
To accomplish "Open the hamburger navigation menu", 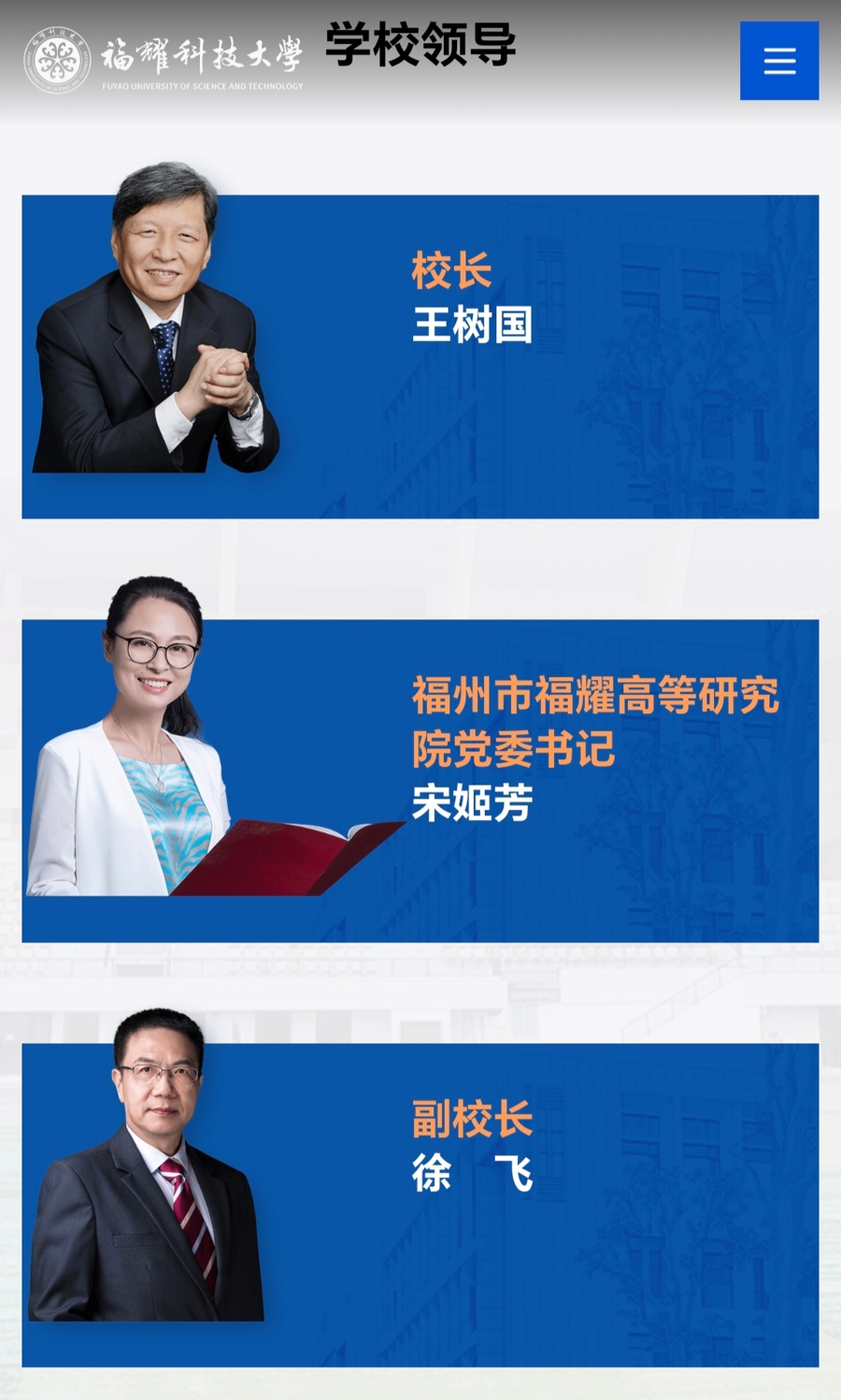I will 779,61.
